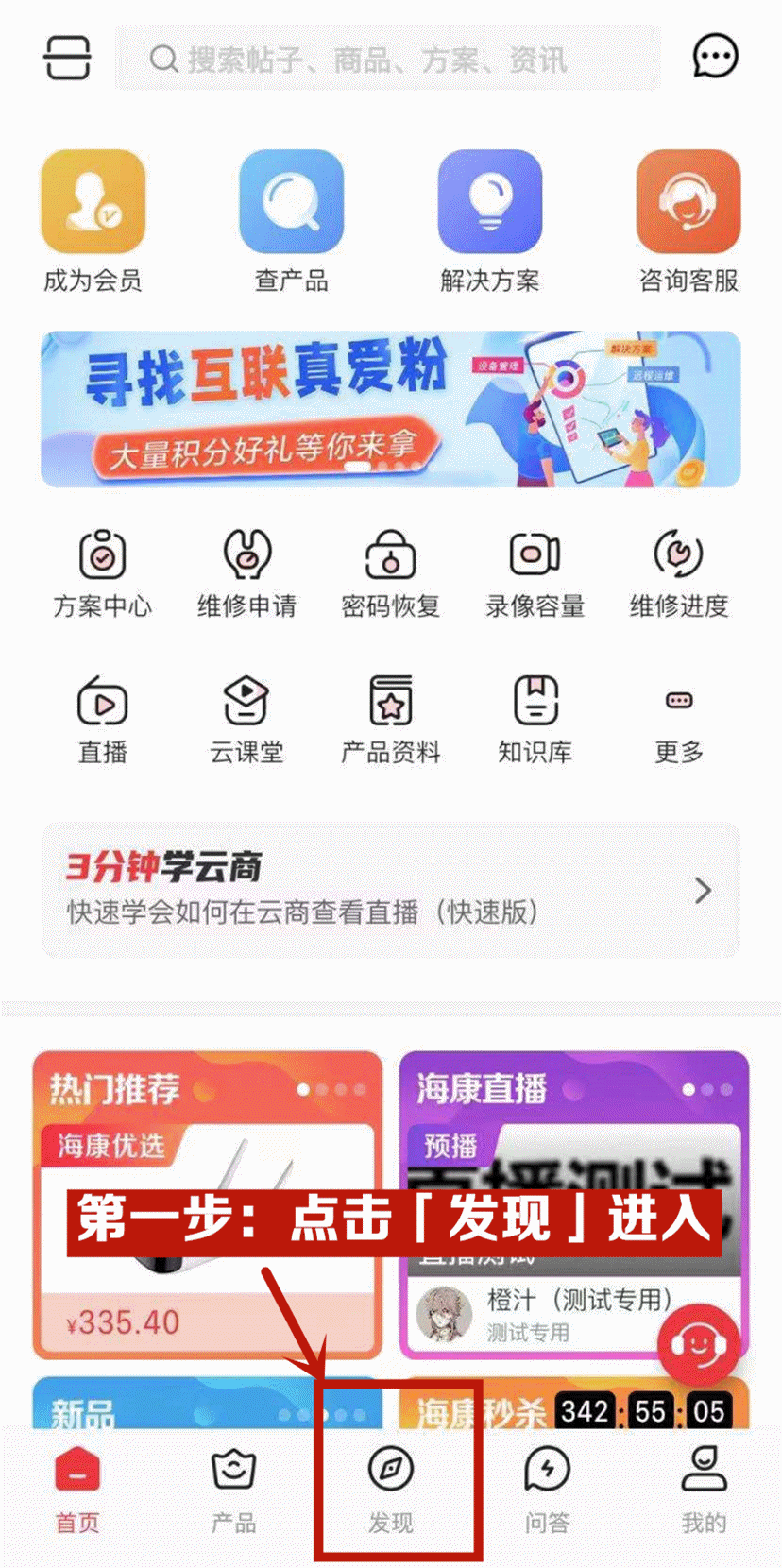Open the 寻找互联真爱粉 banner
Viewport: 782px width, 1568px height.
pos(390,409)
